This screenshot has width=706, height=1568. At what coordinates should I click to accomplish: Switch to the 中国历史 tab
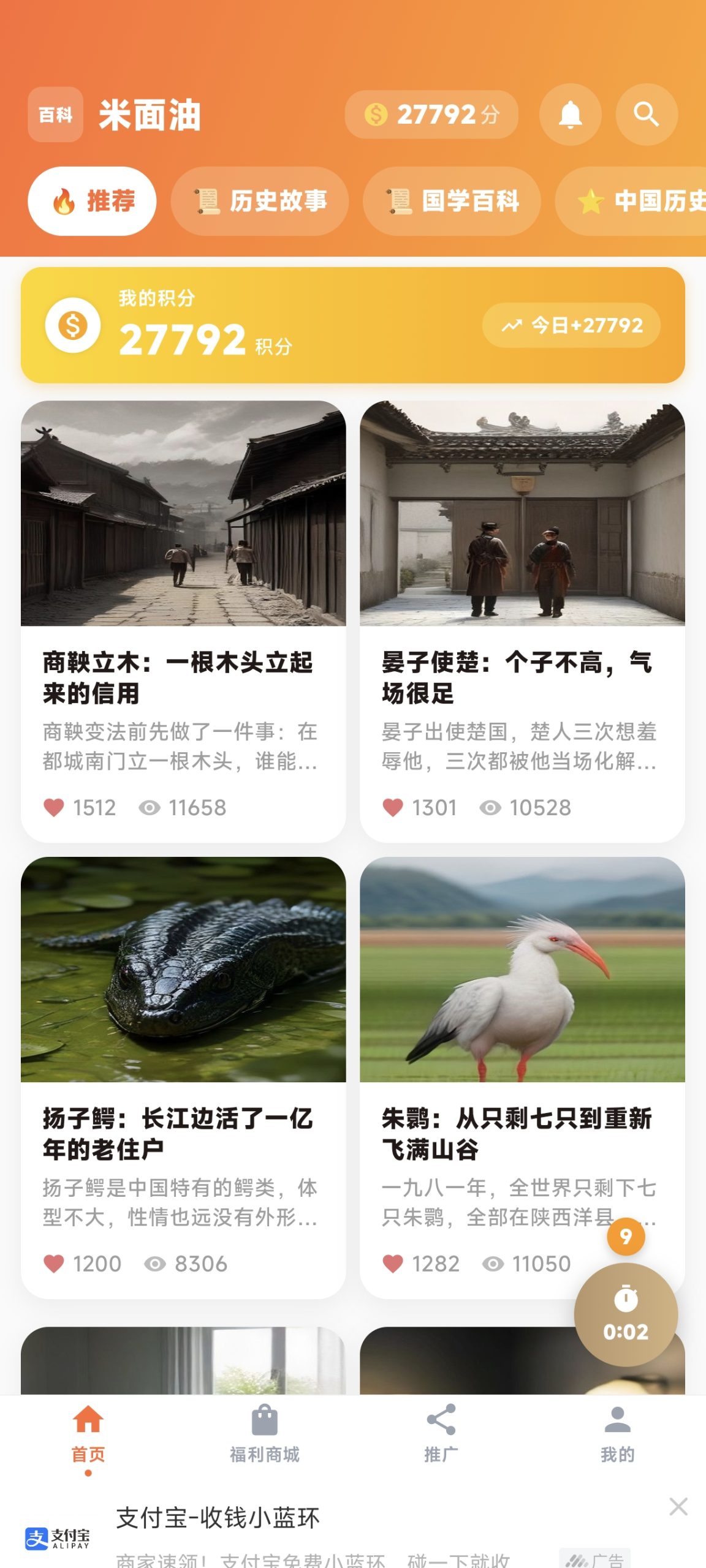(631, 201)
